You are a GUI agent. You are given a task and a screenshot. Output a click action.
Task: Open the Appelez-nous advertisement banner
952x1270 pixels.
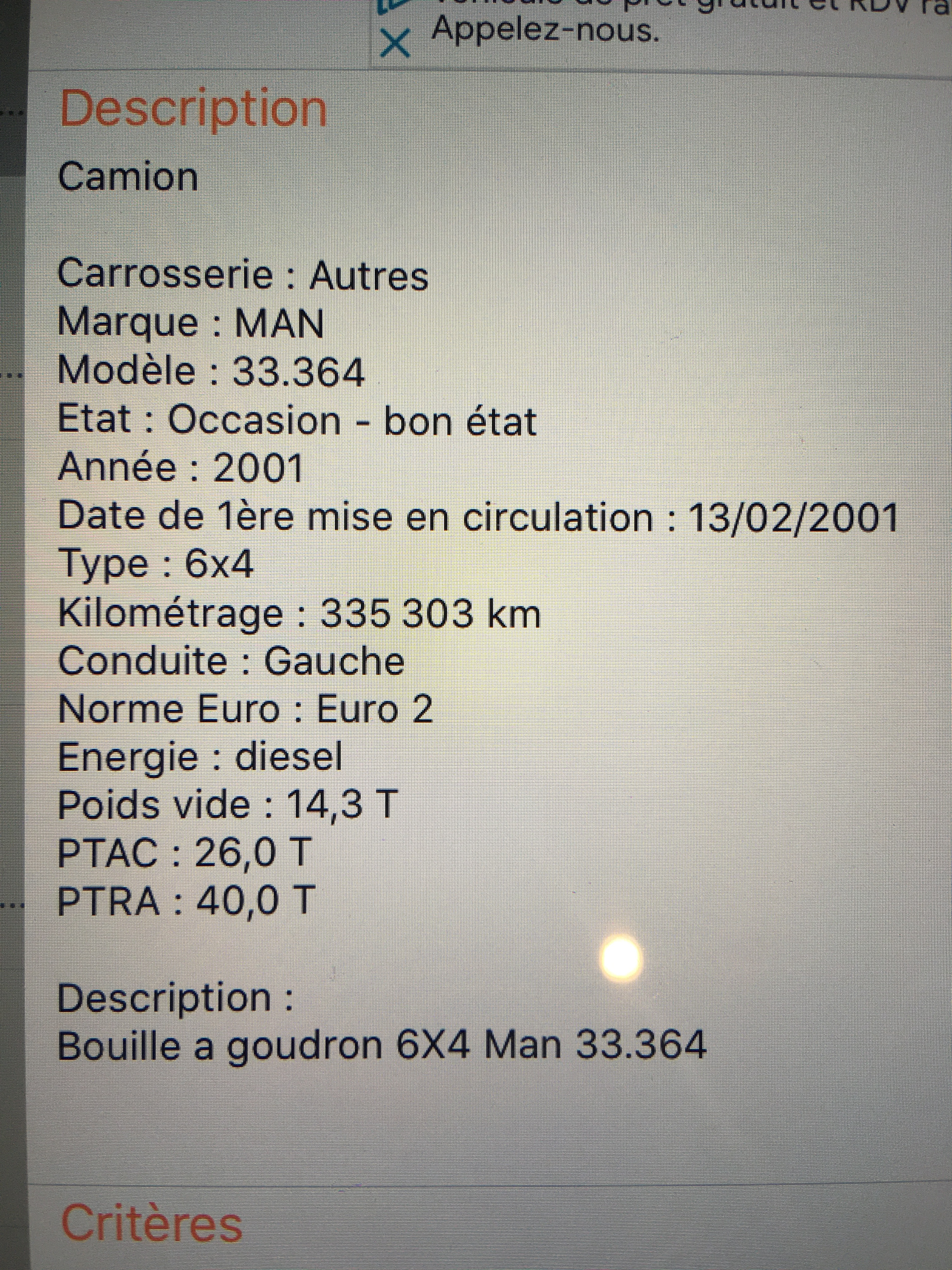(545, 30)
